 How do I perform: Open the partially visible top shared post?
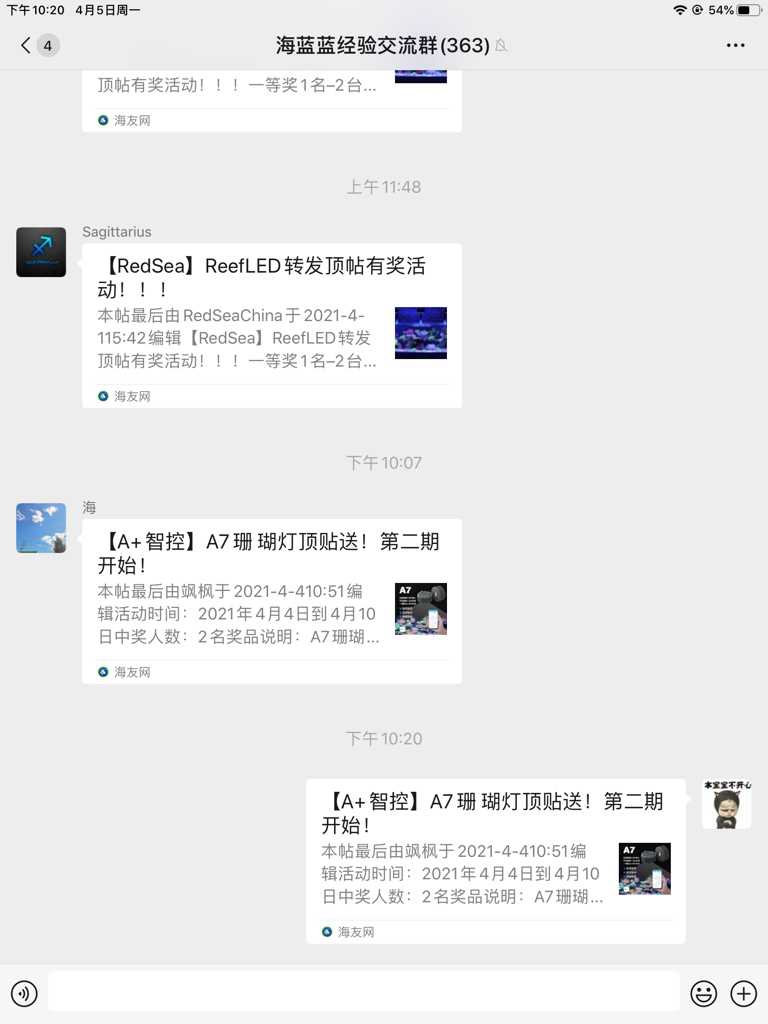tap(271, 95)
